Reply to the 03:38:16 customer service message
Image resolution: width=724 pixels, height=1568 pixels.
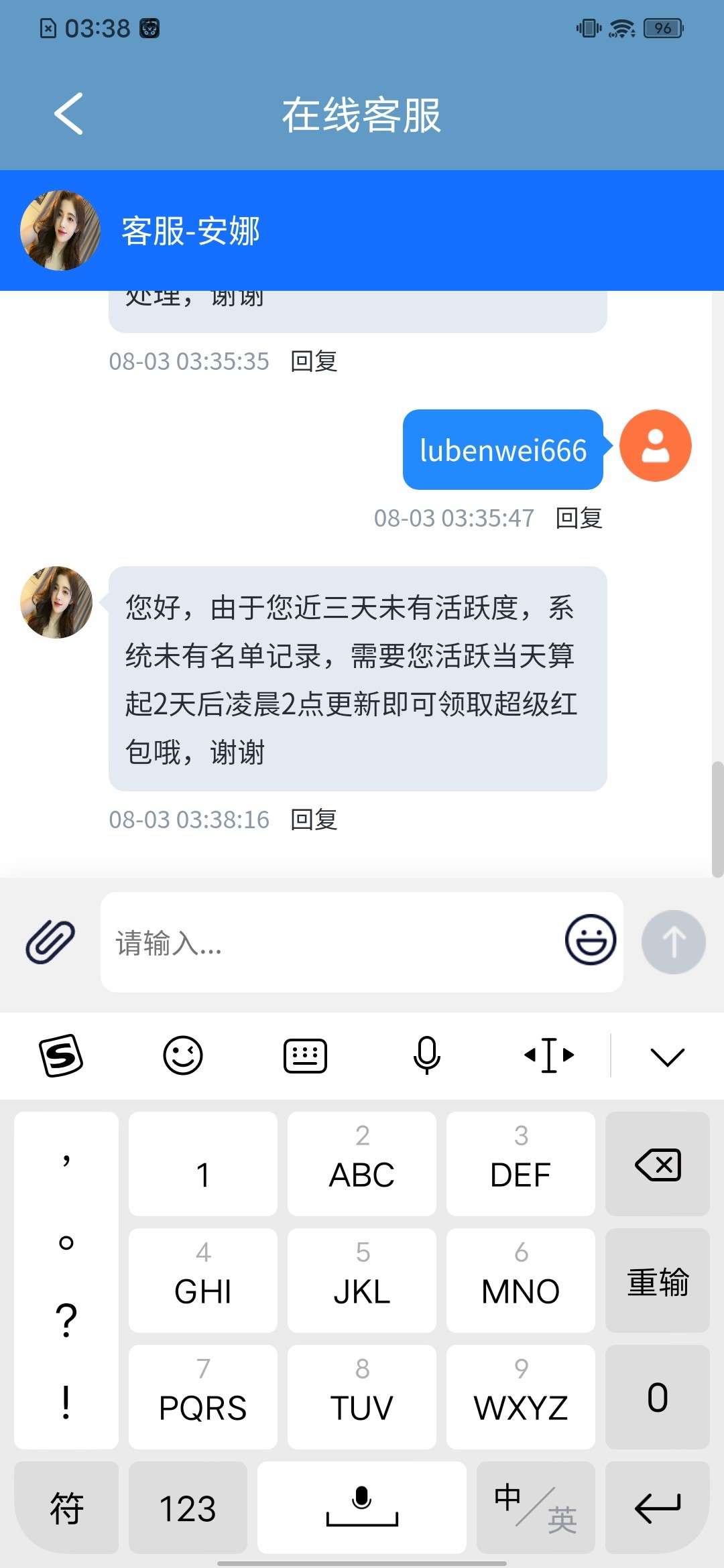click(314, 820)
